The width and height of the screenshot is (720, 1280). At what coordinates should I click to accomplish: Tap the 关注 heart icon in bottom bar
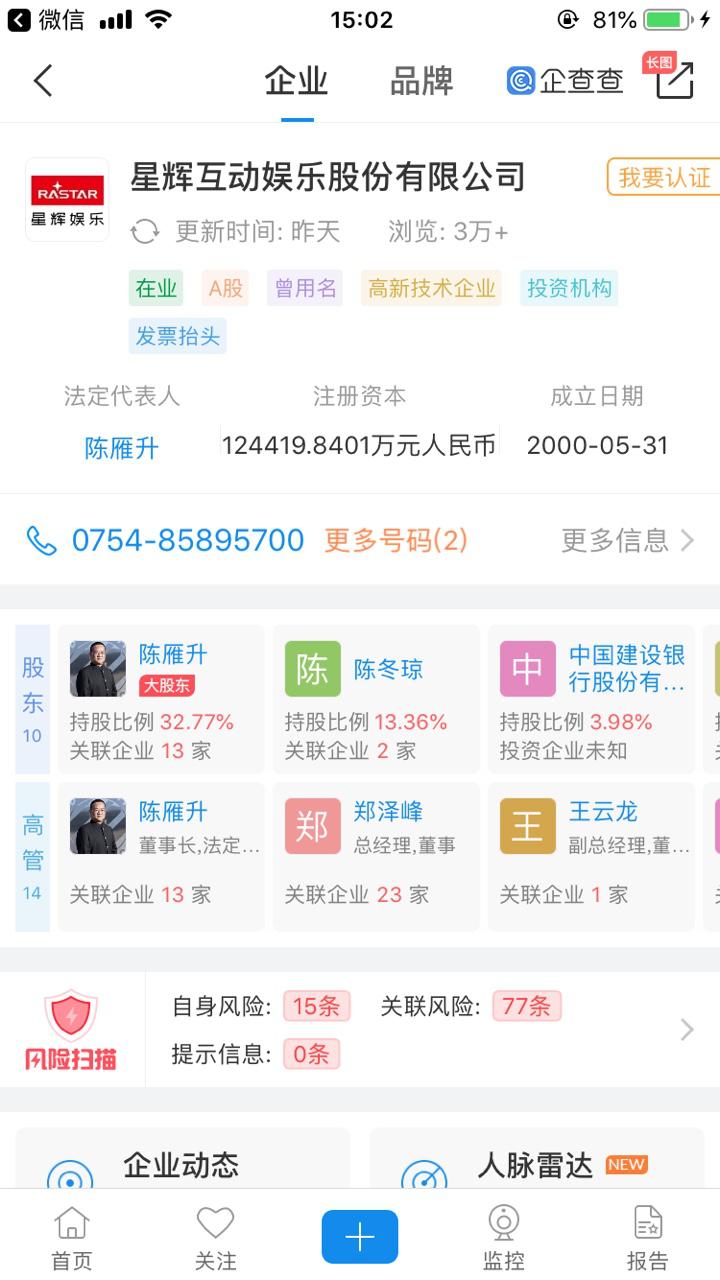pyautogui.click(x=216, y=1235)
